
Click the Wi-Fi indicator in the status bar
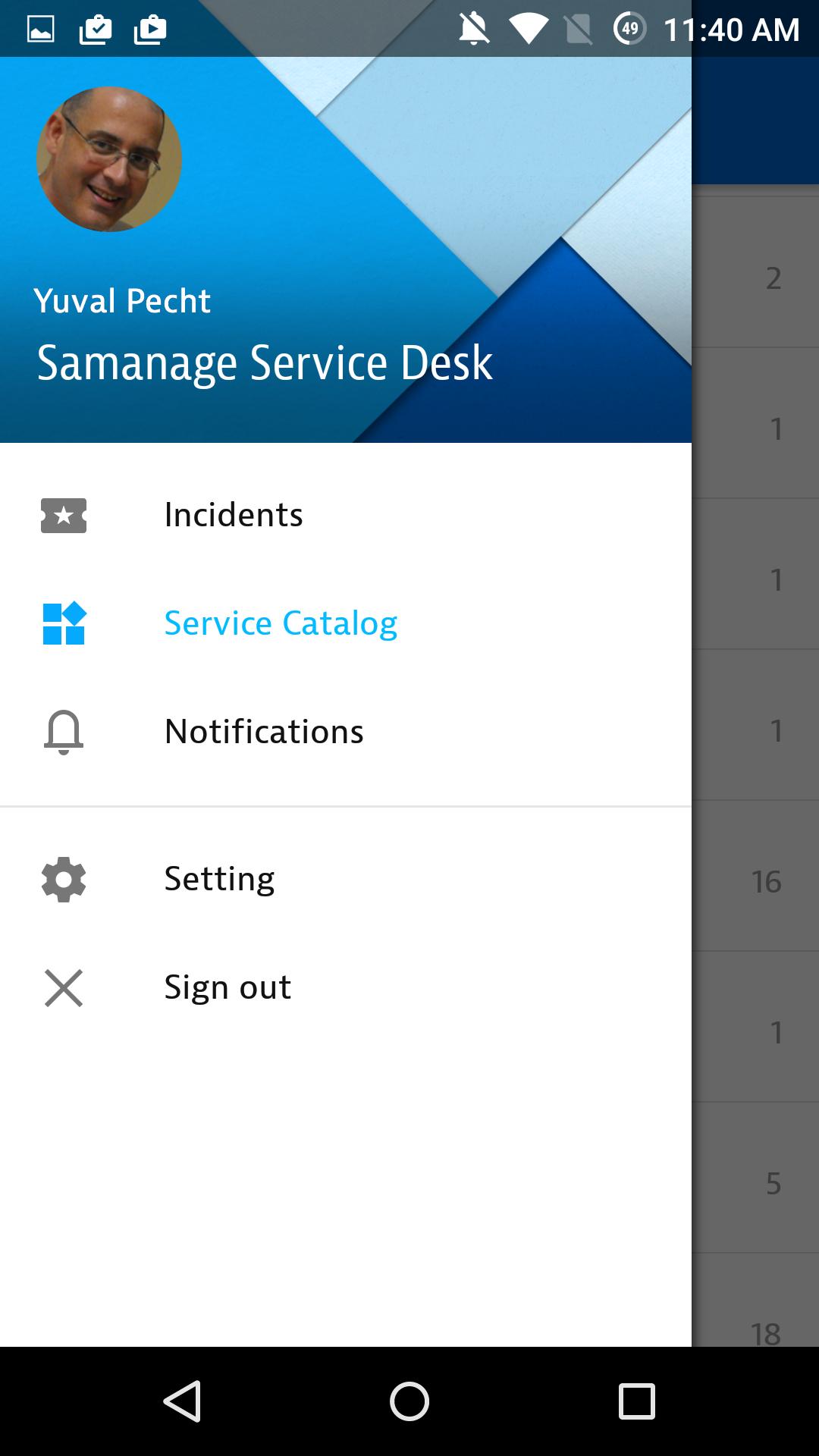click(x=529, y=28)
